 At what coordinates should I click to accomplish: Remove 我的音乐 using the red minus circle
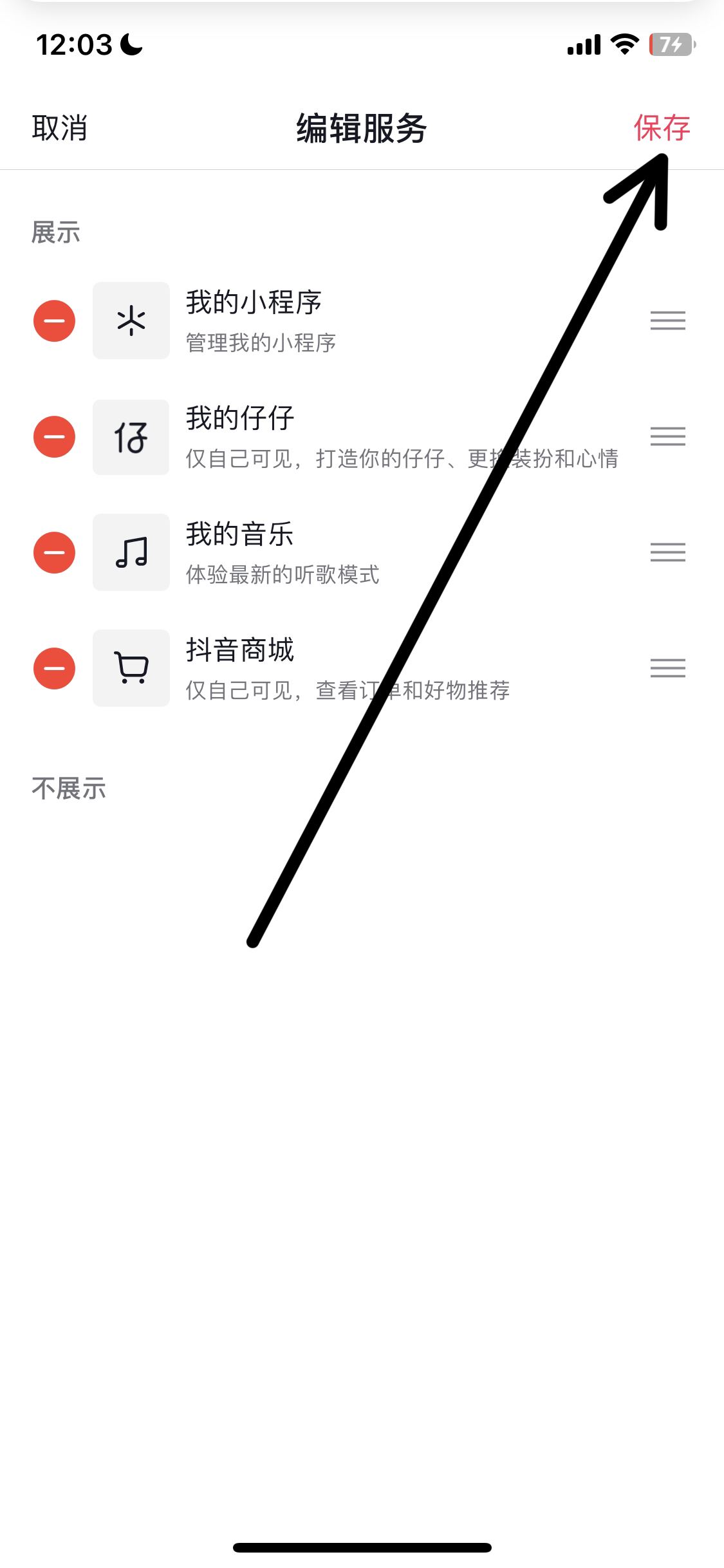[54, 552]
